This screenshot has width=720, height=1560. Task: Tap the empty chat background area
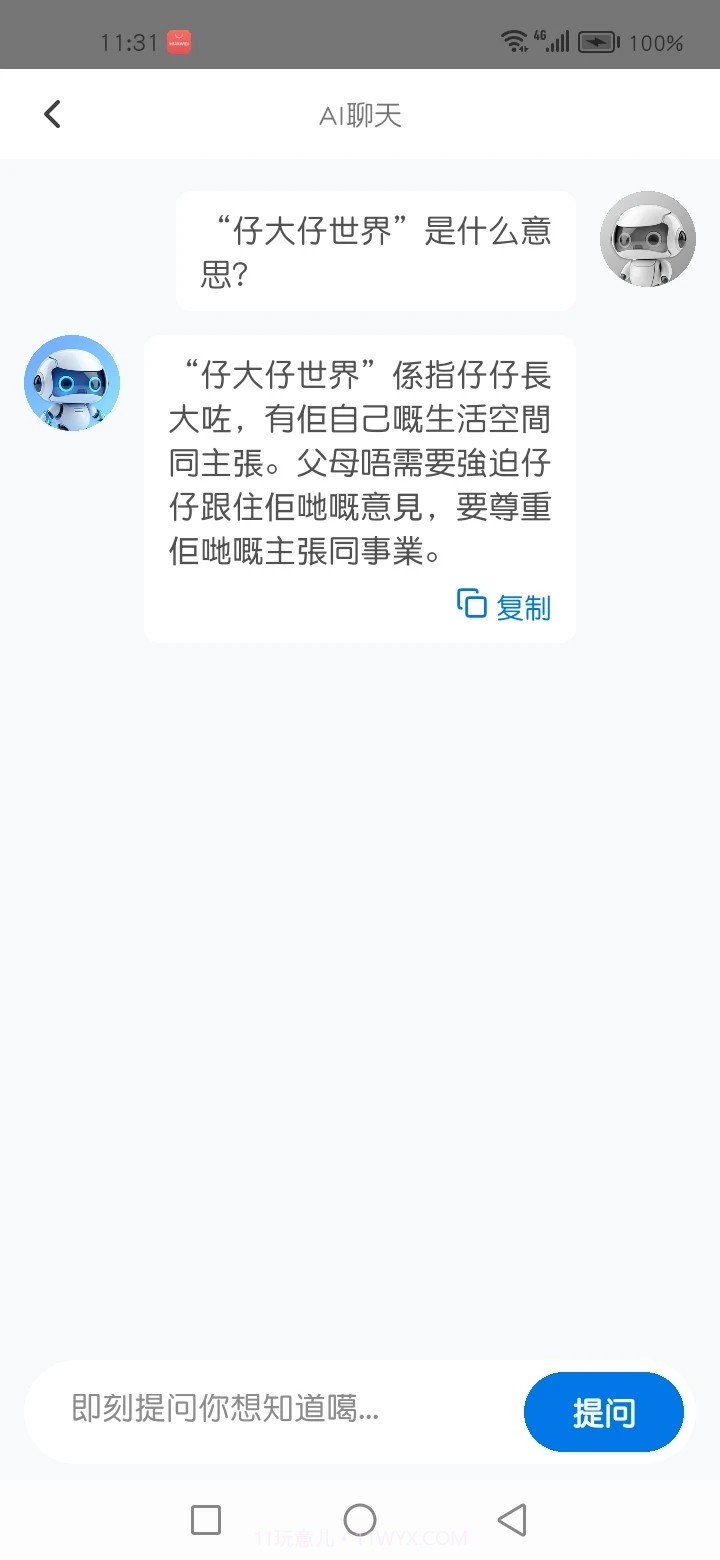pos(360,1000)
